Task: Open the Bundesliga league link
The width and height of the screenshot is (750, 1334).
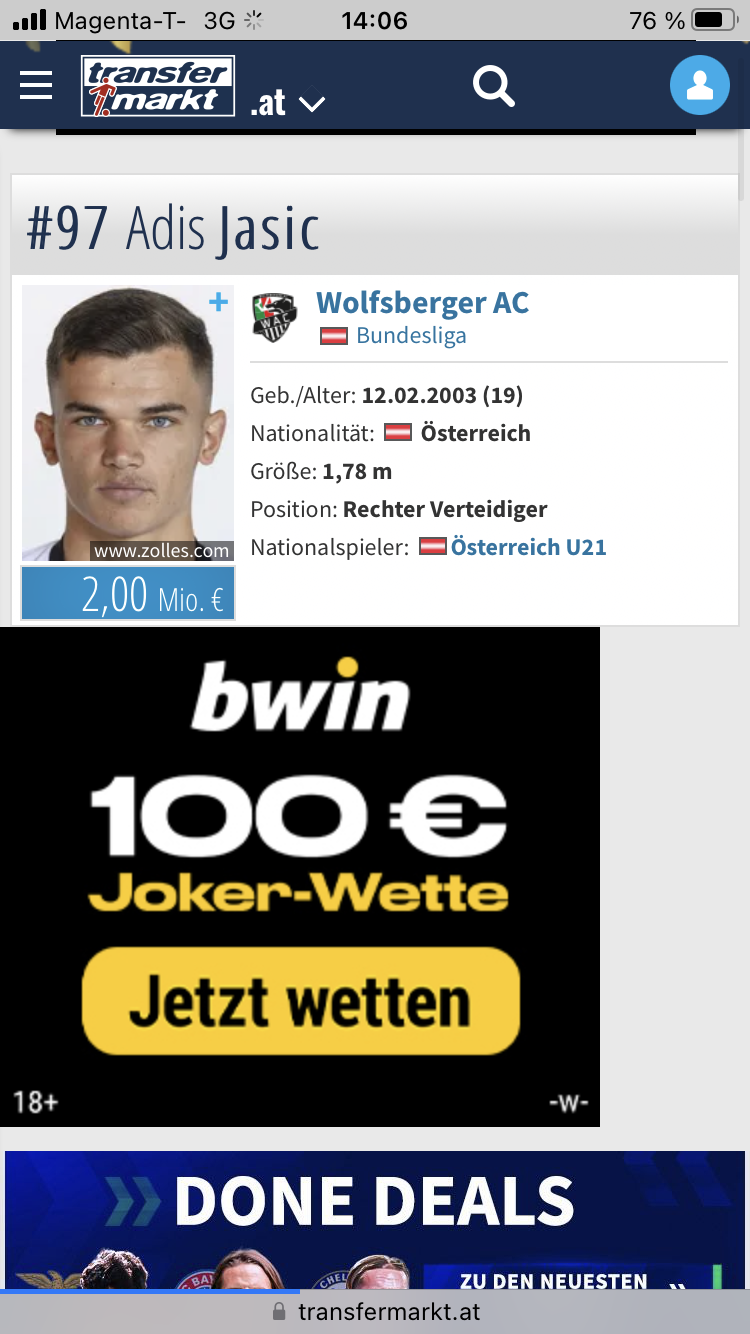Action: point(411,336)
